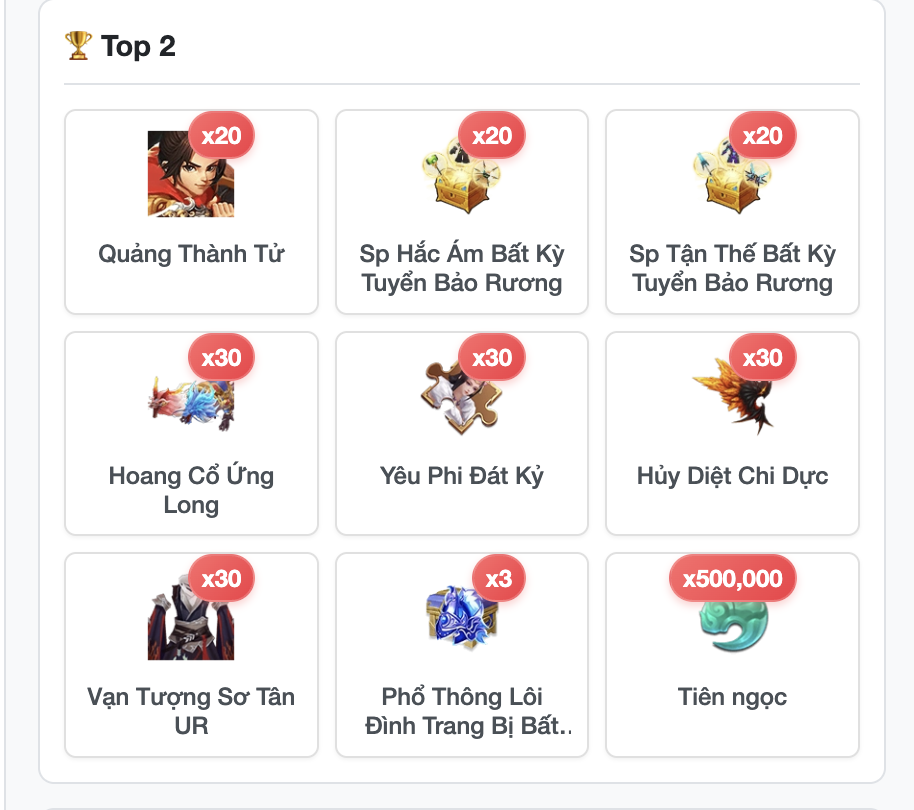Screen dimensions: 914x810
Task: Select the Phổ Thông Lôi Đình Trang Bị card
Action: coord(462,655)
